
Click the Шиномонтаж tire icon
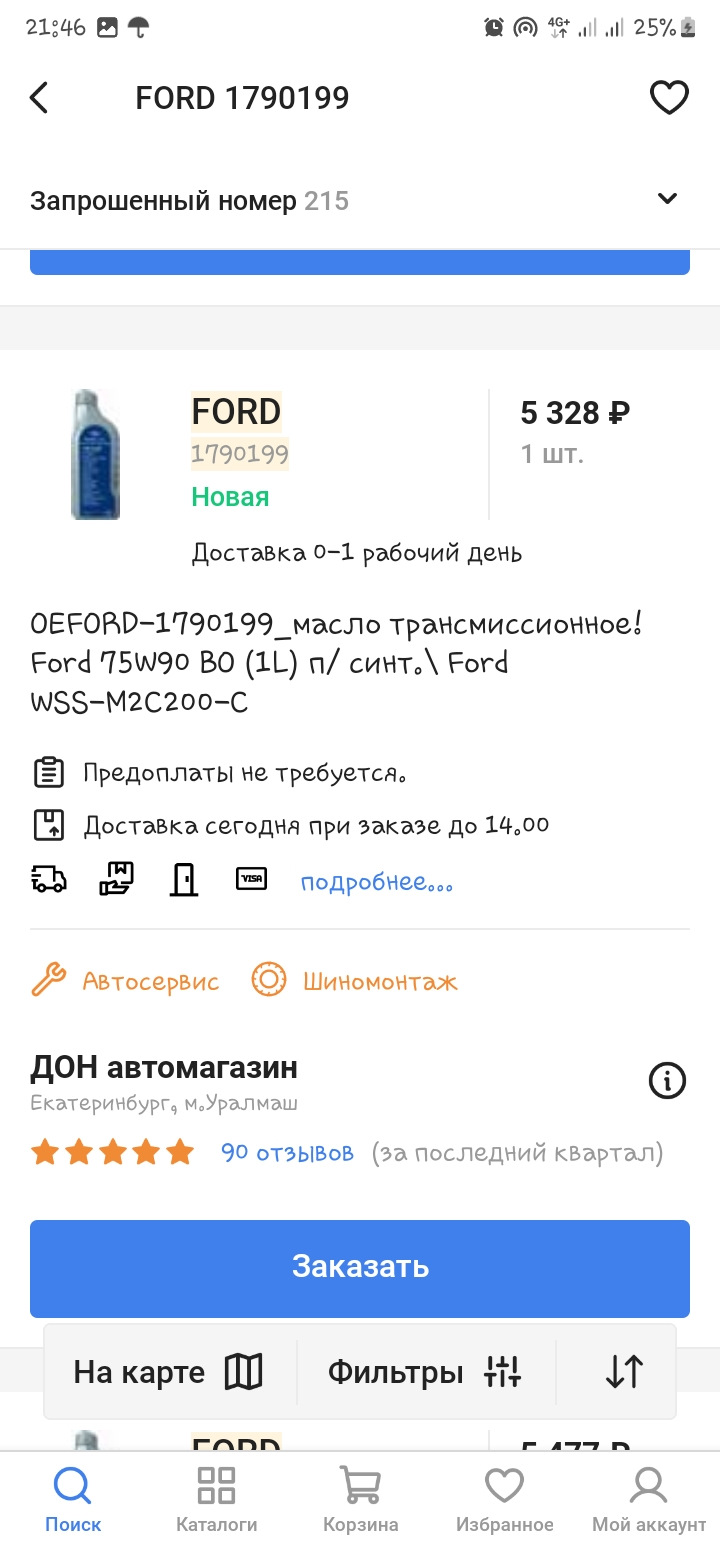(266, 981)
